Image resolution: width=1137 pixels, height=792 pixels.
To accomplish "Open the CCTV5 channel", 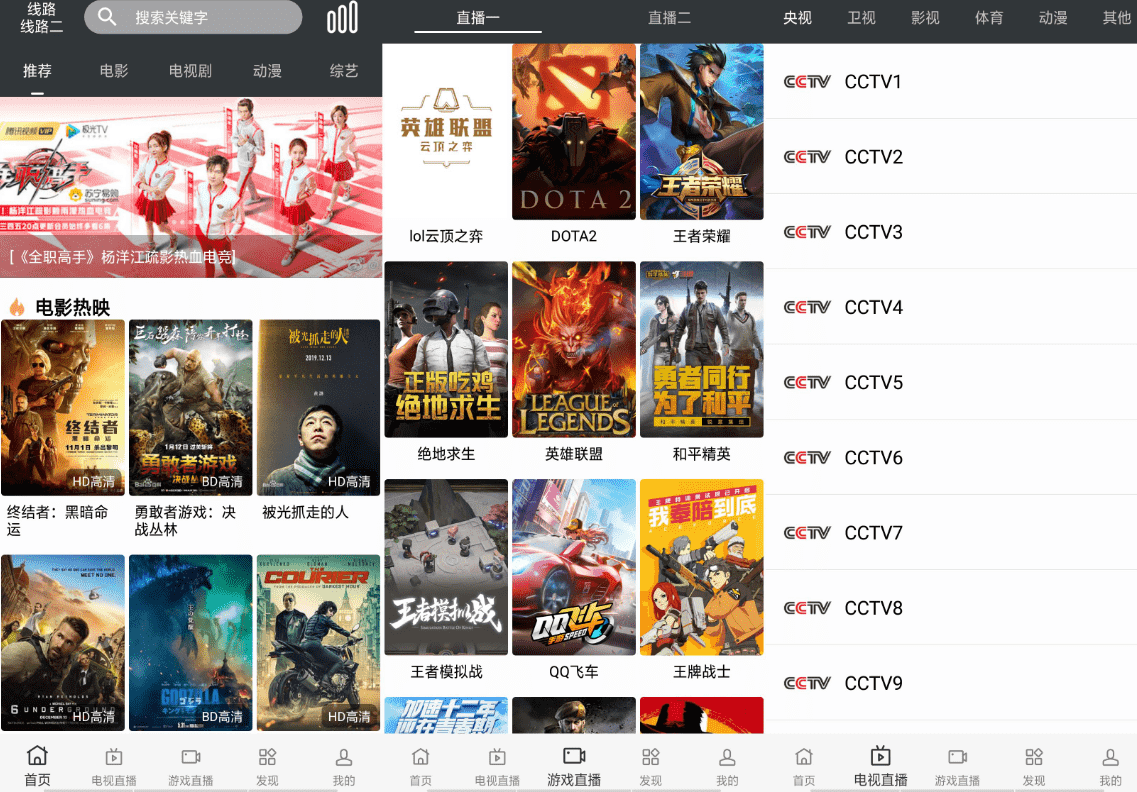I will (x=873, y=382).
